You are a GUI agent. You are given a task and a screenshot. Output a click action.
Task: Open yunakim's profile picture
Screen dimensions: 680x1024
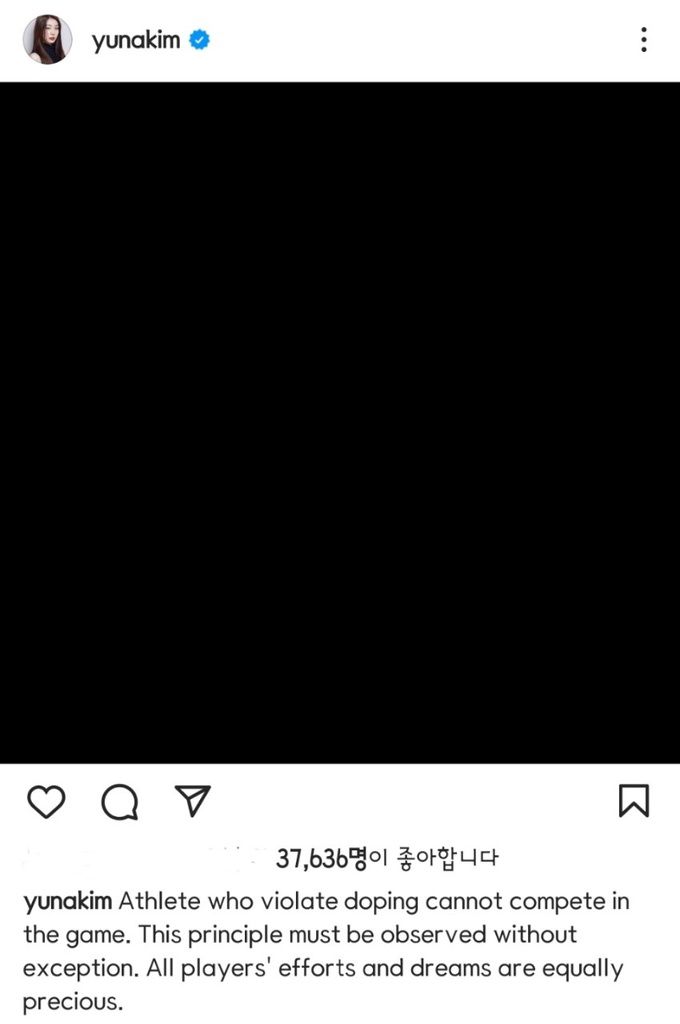coord(47,40)
